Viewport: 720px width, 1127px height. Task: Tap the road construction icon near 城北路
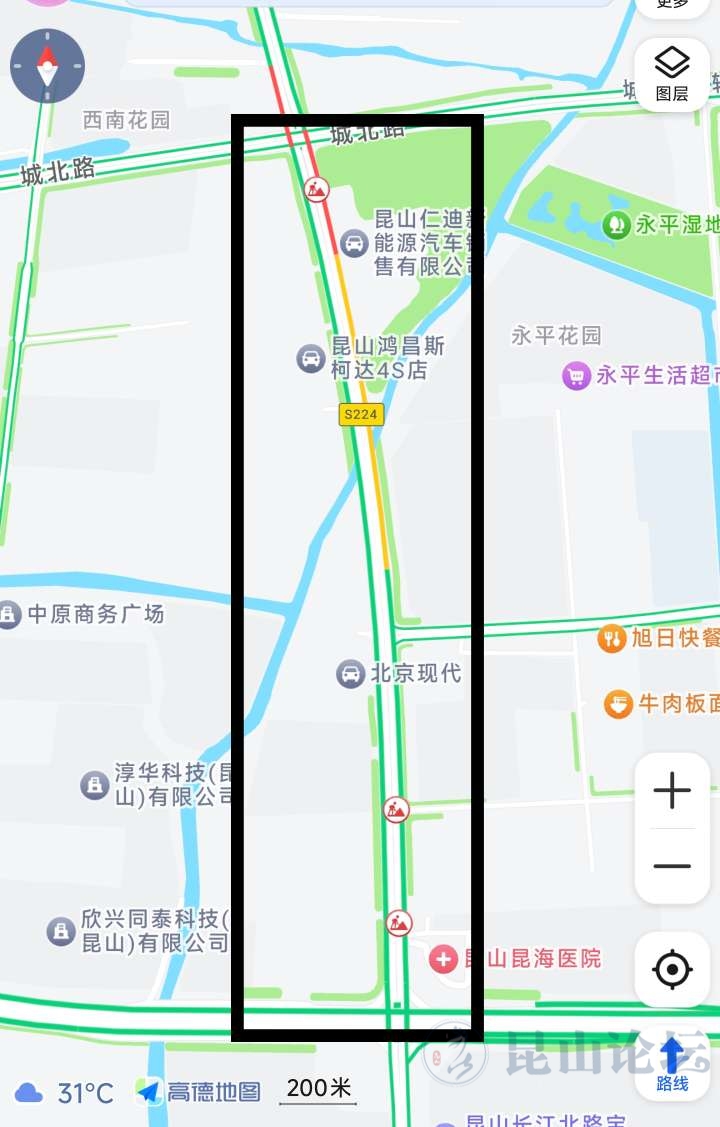pos(317,188)
